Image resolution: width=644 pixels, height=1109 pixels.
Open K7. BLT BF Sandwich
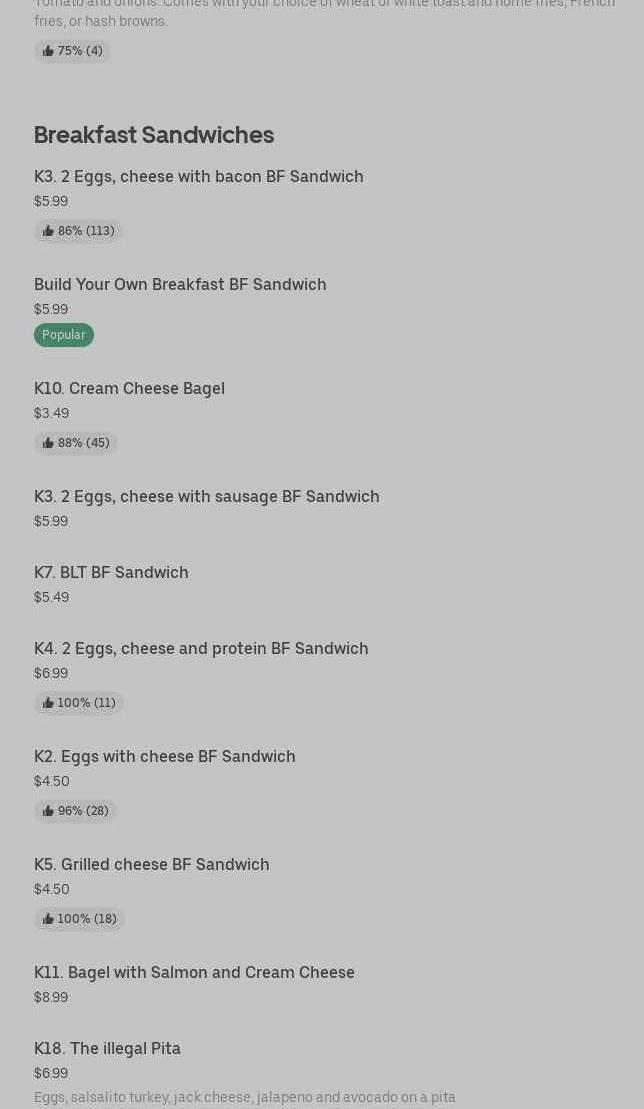111,572
